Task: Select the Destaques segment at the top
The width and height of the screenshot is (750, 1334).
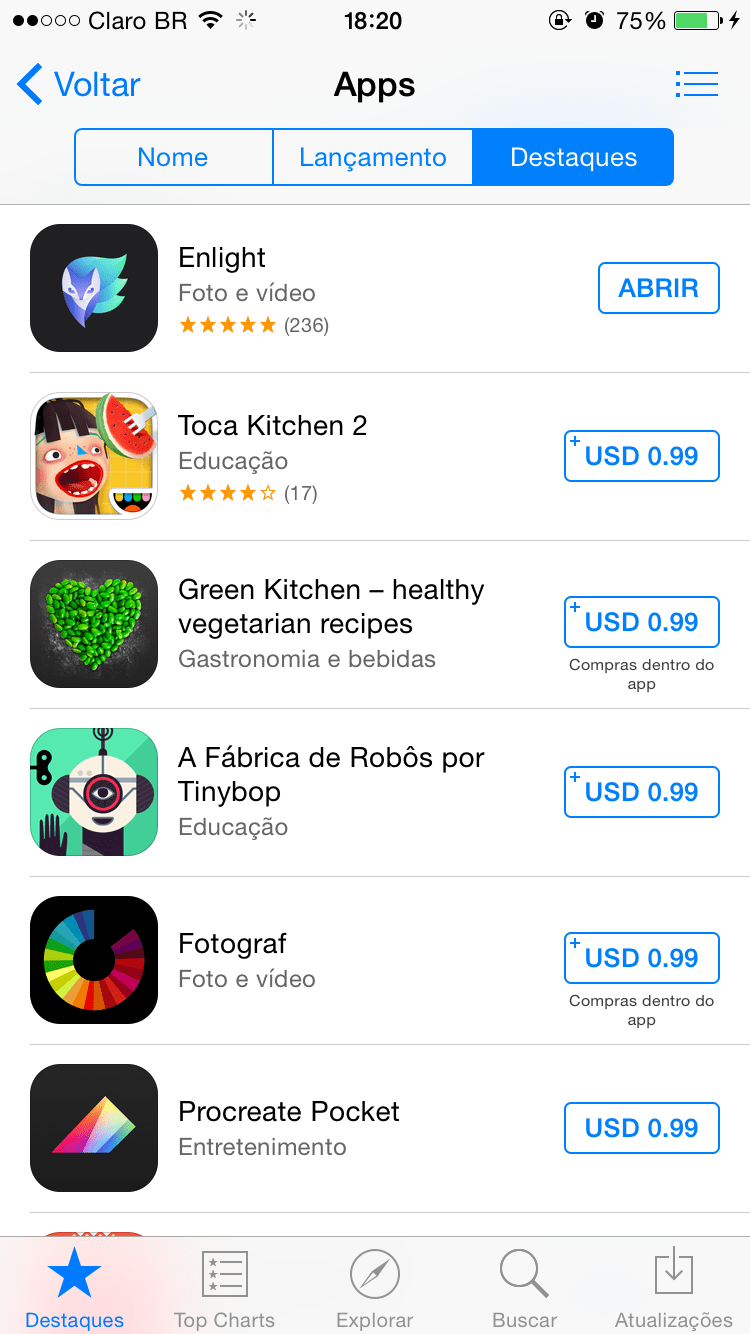Action: point(573,158)
